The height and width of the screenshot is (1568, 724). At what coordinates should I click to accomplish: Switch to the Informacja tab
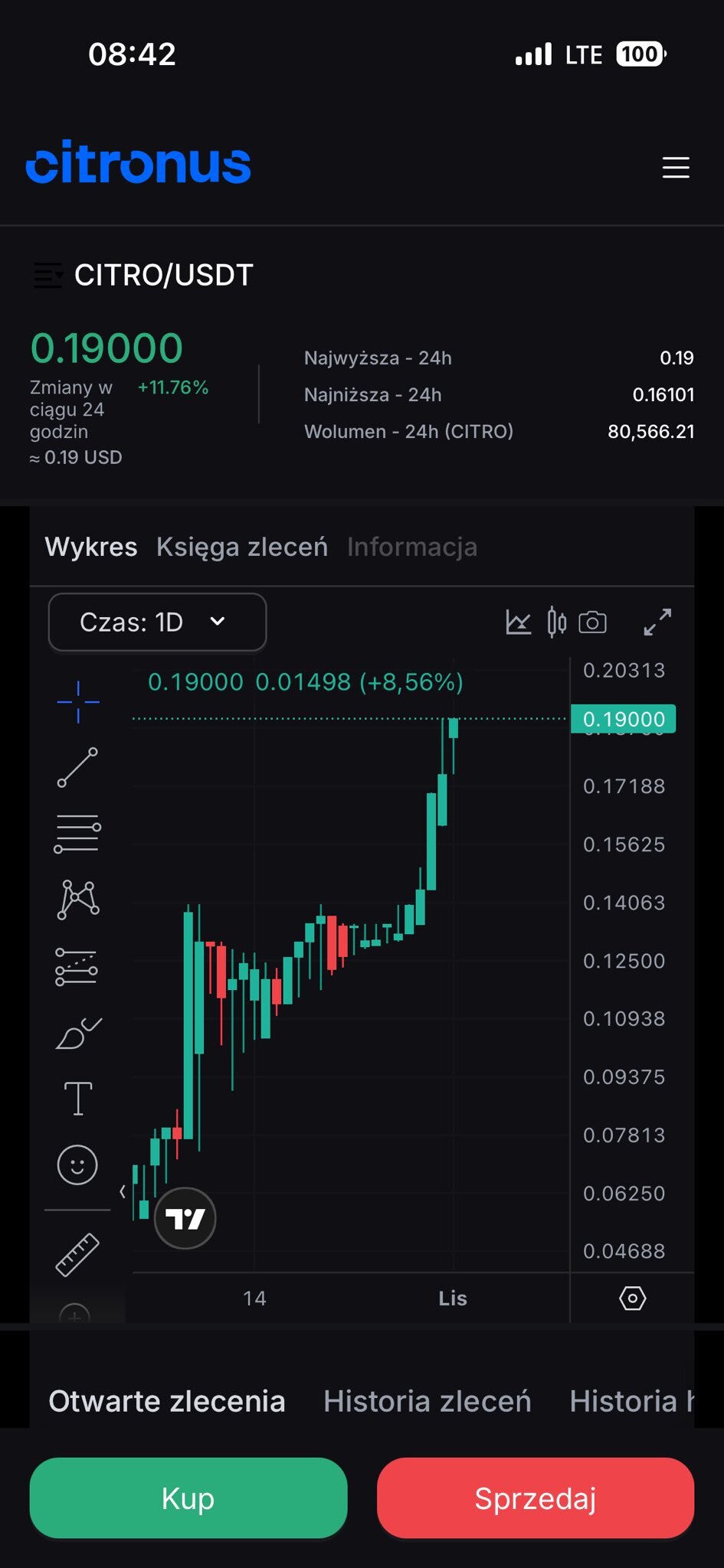pyautogui.click(x=412, y=547)
